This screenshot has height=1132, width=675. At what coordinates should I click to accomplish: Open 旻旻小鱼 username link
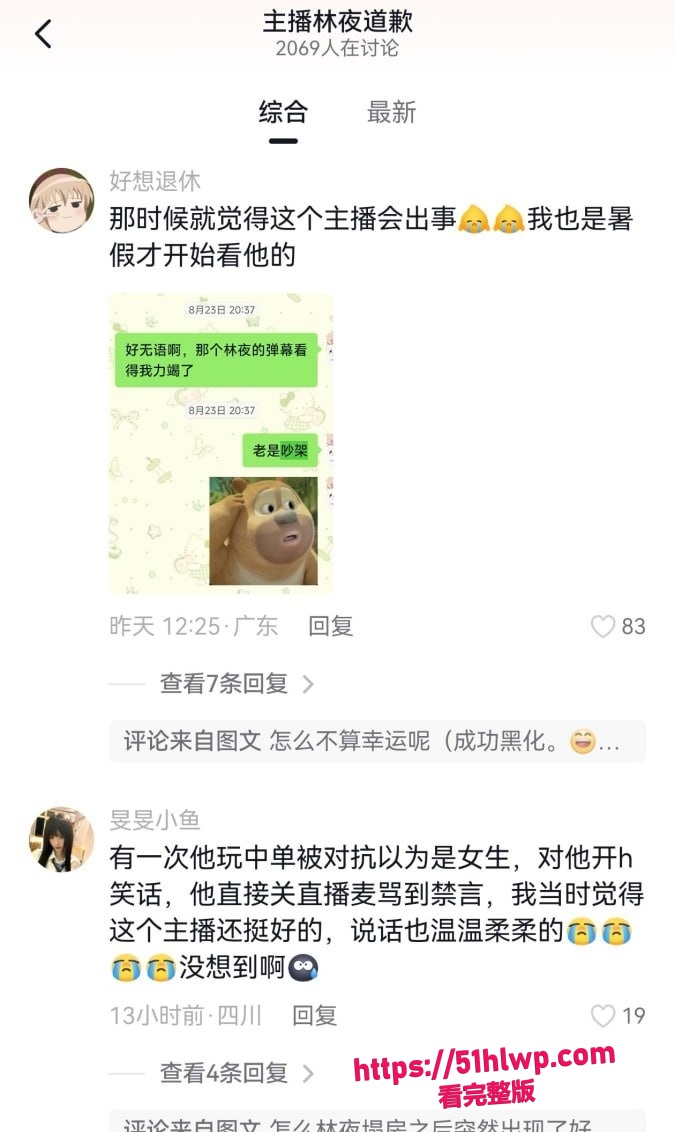pos(155,820)
